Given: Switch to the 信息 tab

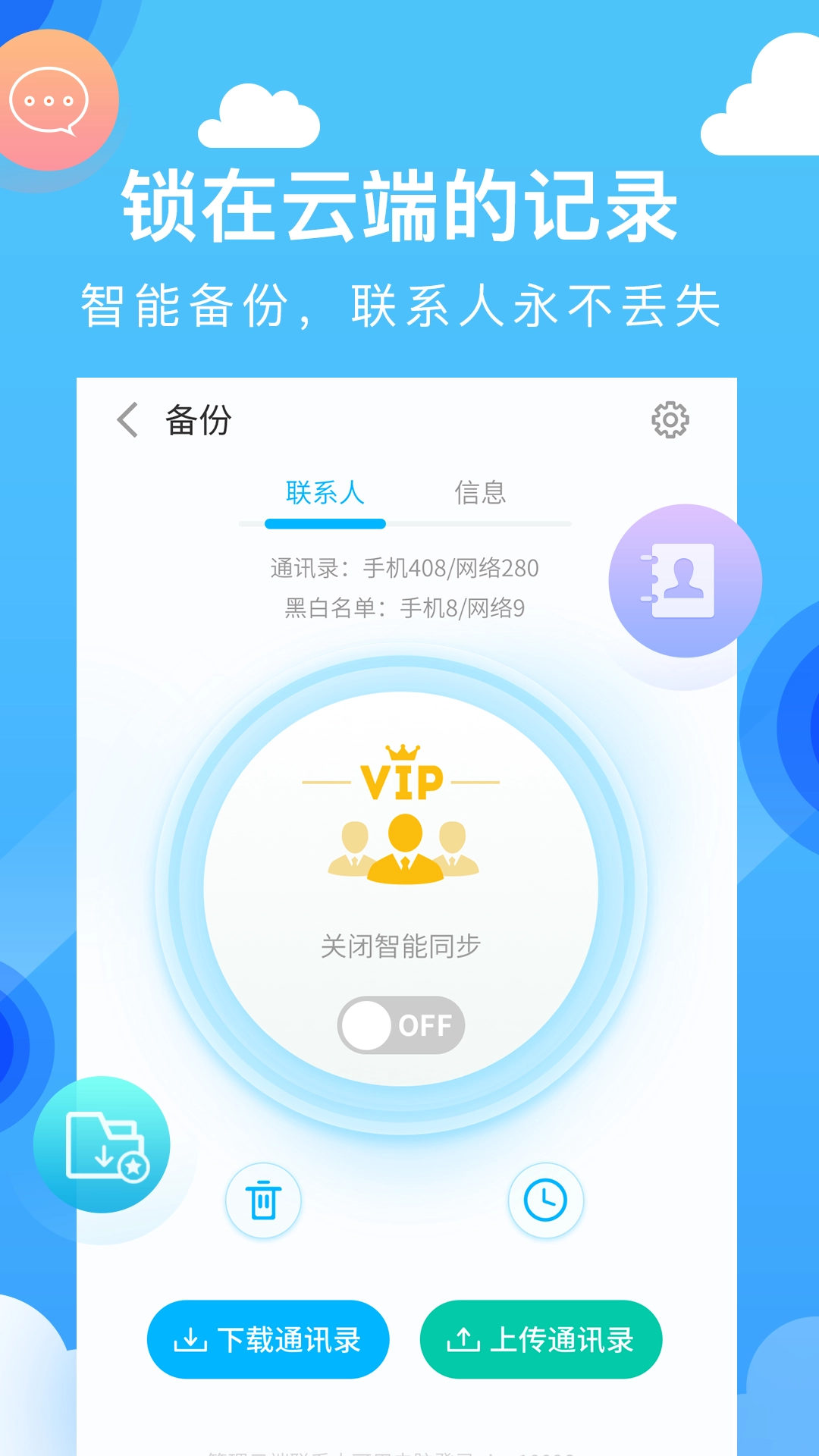Looking at the screenshot, I should click(x=482, y=494).
